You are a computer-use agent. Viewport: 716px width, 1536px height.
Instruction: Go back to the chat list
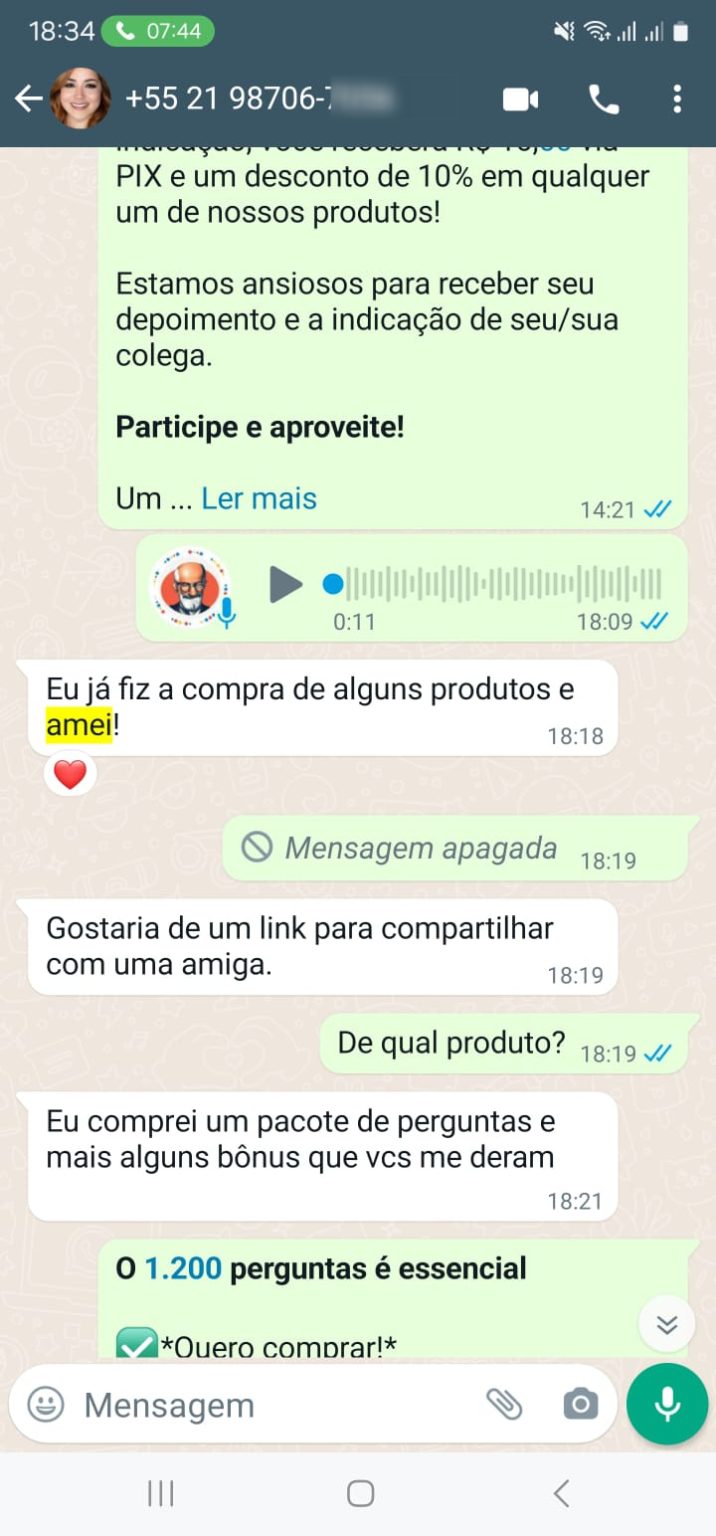(x=28, y=98)
